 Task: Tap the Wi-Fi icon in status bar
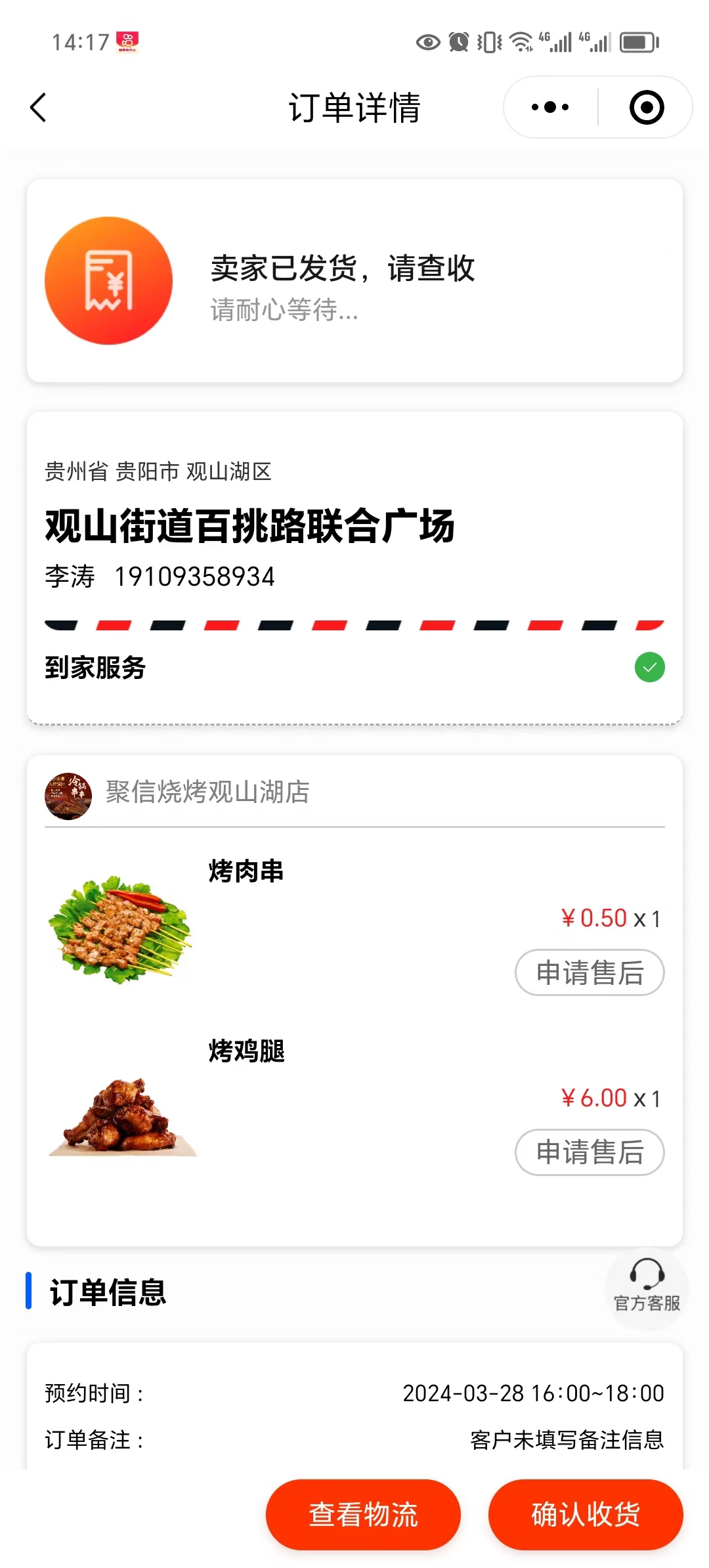pyautogui.click(x=522, y=41)
